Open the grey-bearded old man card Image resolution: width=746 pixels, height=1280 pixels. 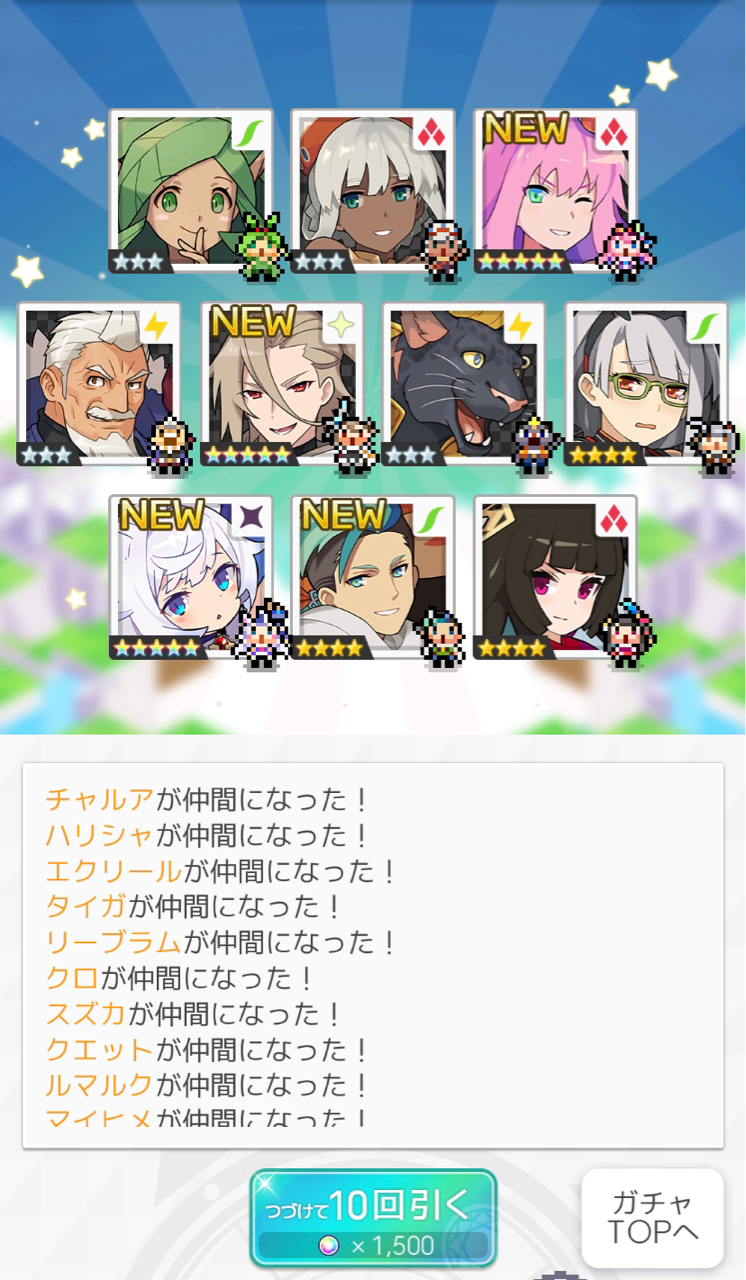(x=98, y=384)
